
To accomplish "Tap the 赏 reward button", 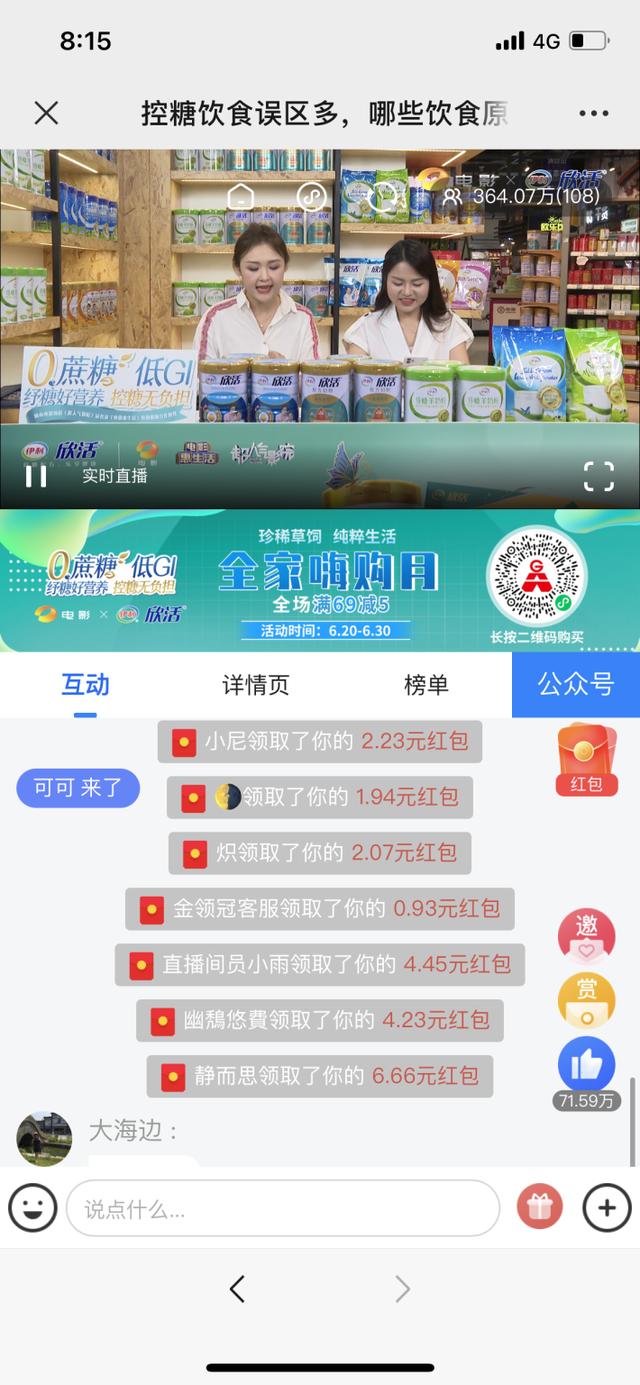I will pyautogui.click(x=586, y=999).
